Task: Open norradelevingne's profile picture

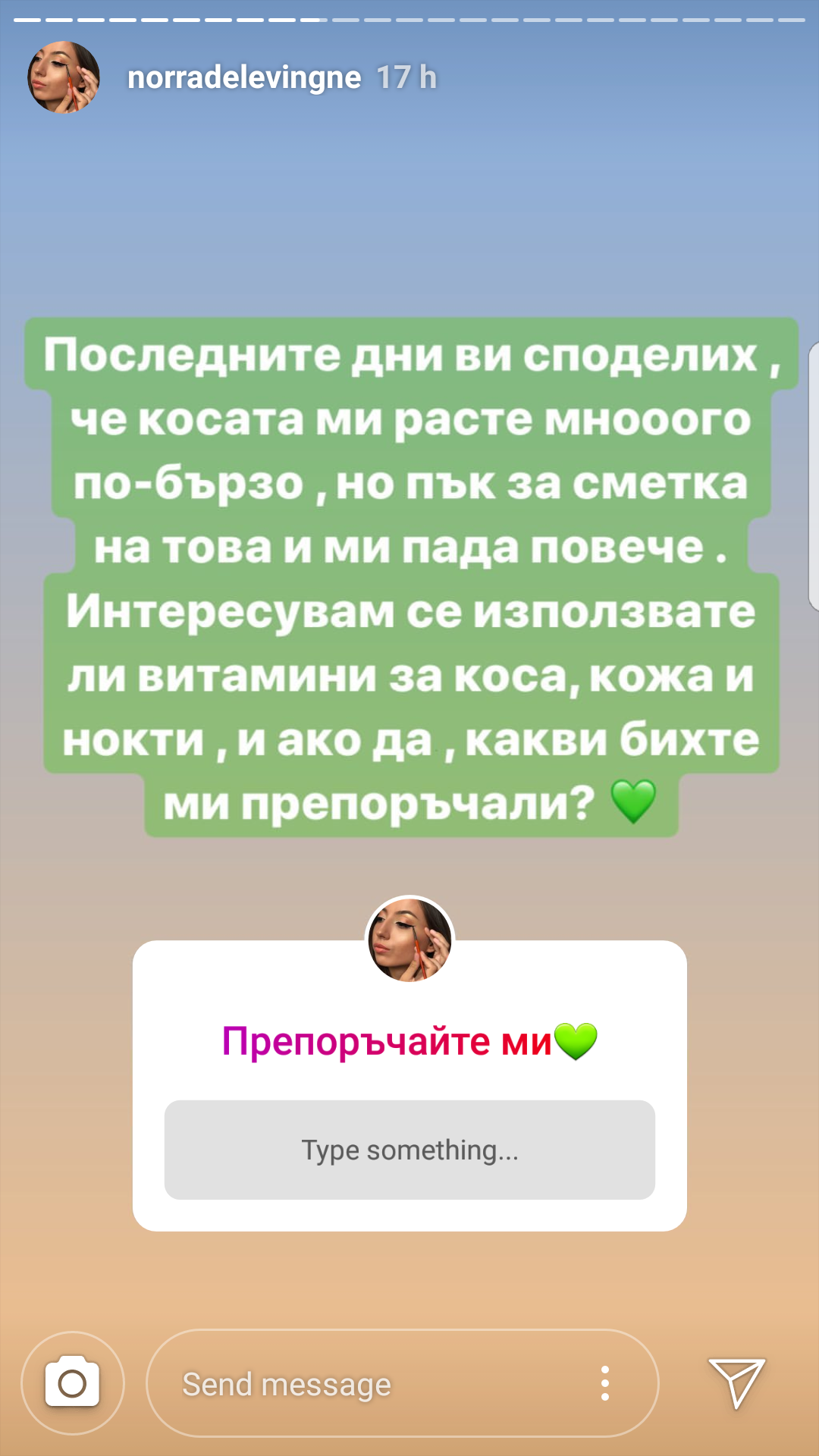Action: [x=64, y=78]
